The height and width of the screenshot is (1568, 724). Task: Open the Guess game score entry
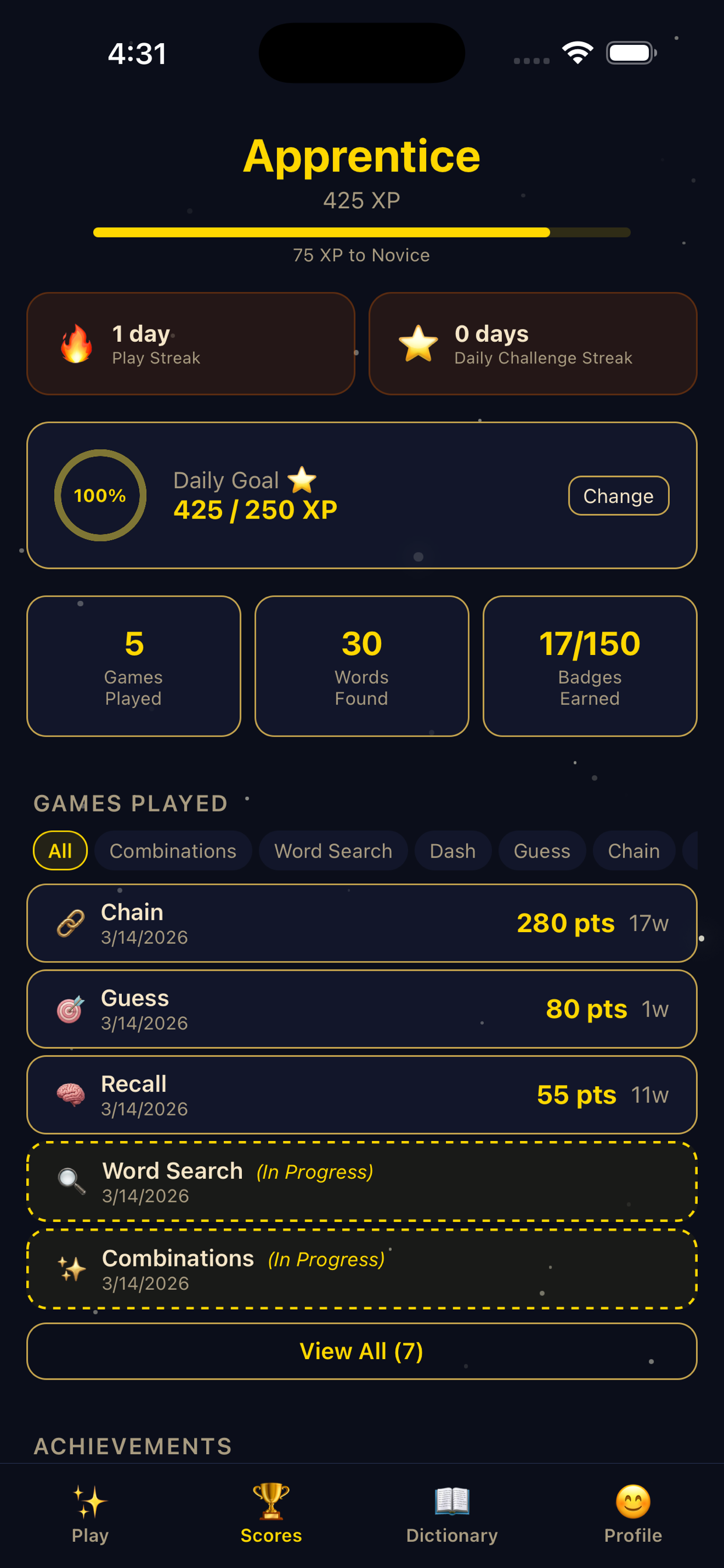[x=361, y=1009]
